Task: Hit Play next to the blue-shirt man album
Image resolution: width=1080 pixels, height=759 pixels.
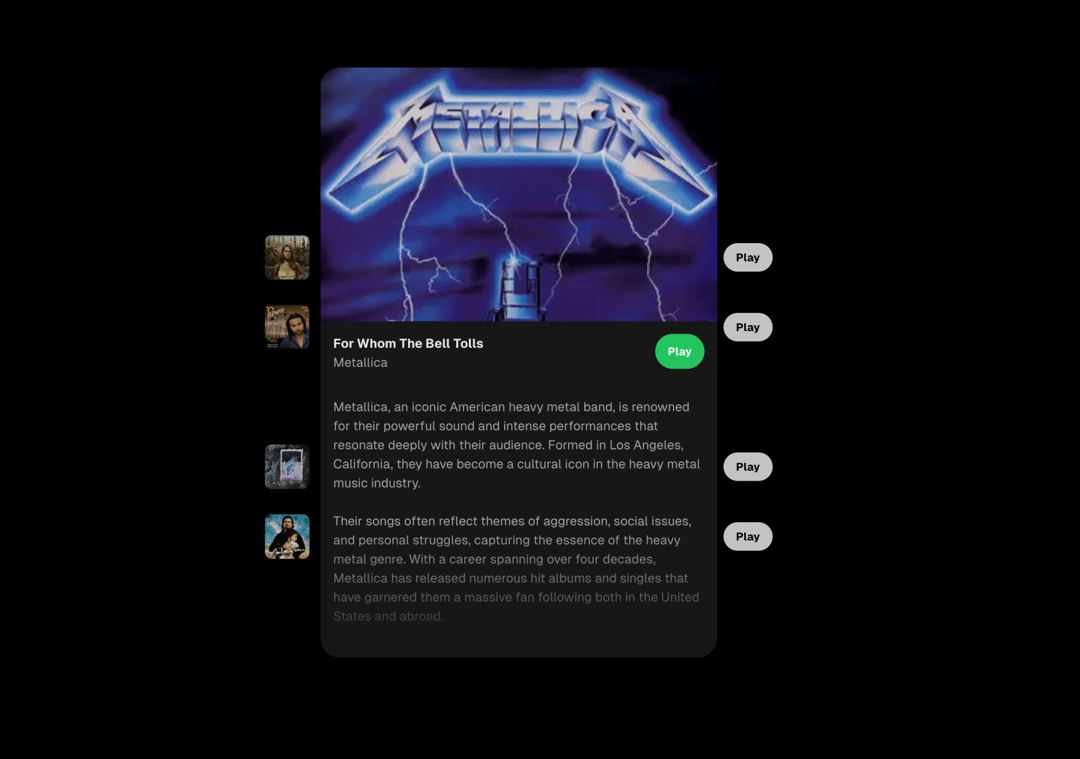Action: 747,327
